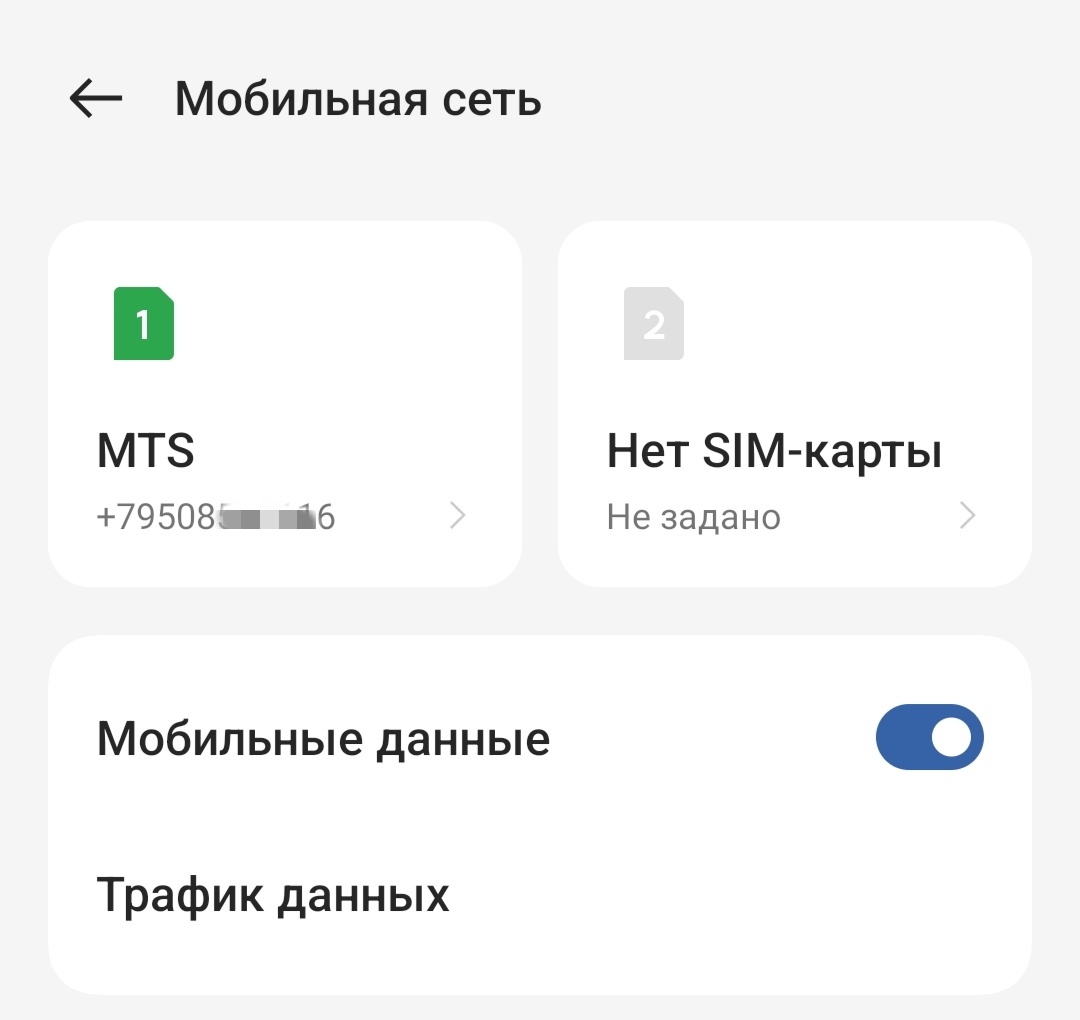The image size is (1080, 1020).
Task: Open the Трафик данных row
Action: (x=540, y=895)
